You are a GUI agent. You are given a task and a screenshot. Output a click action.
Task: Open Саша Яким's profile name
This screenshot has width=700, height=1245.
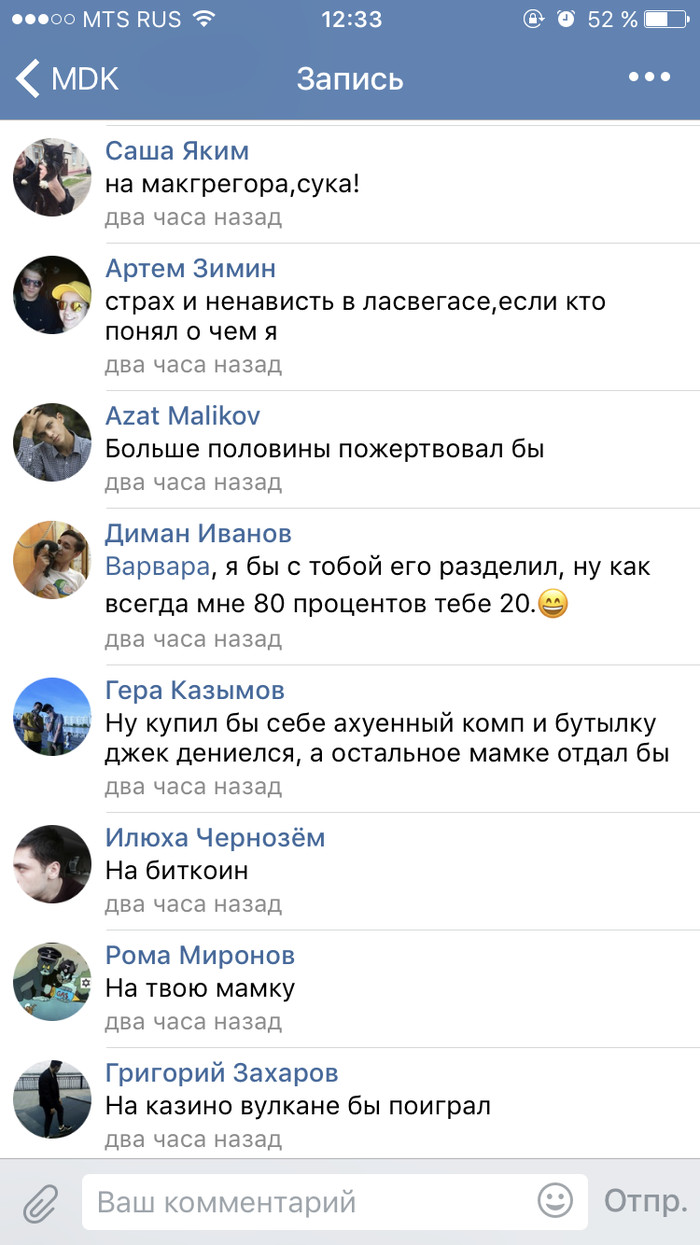tap(177, 151)
